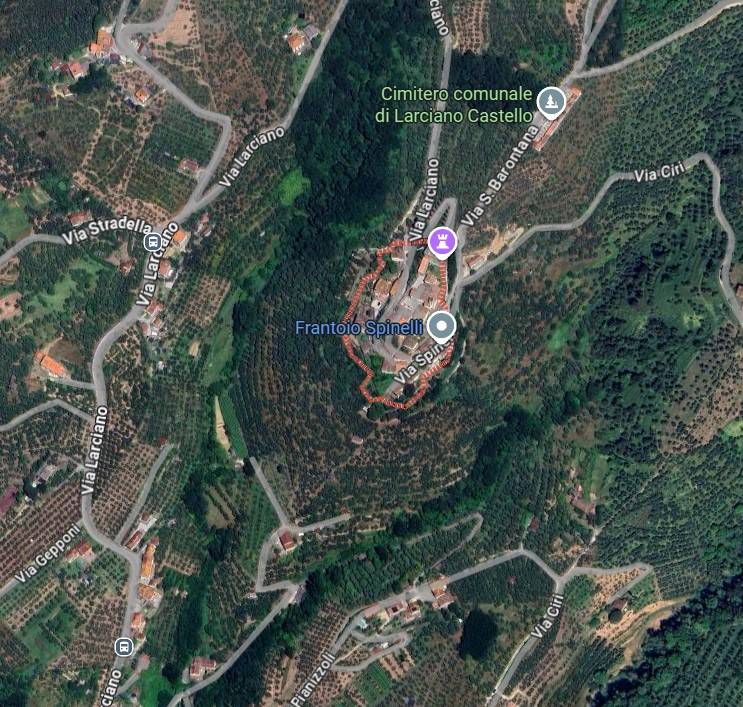Open the Cimitero comunale di Larciano Castello pin
The image size is (743, 707).
pyautogui.click(x=550, y=101)
